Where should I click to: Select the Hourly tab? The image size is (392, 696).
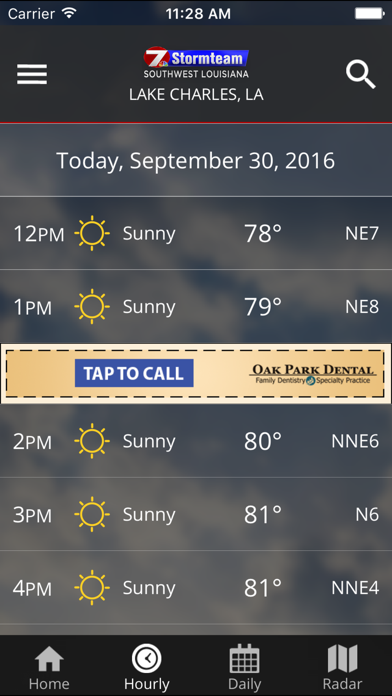coord(147,667)
